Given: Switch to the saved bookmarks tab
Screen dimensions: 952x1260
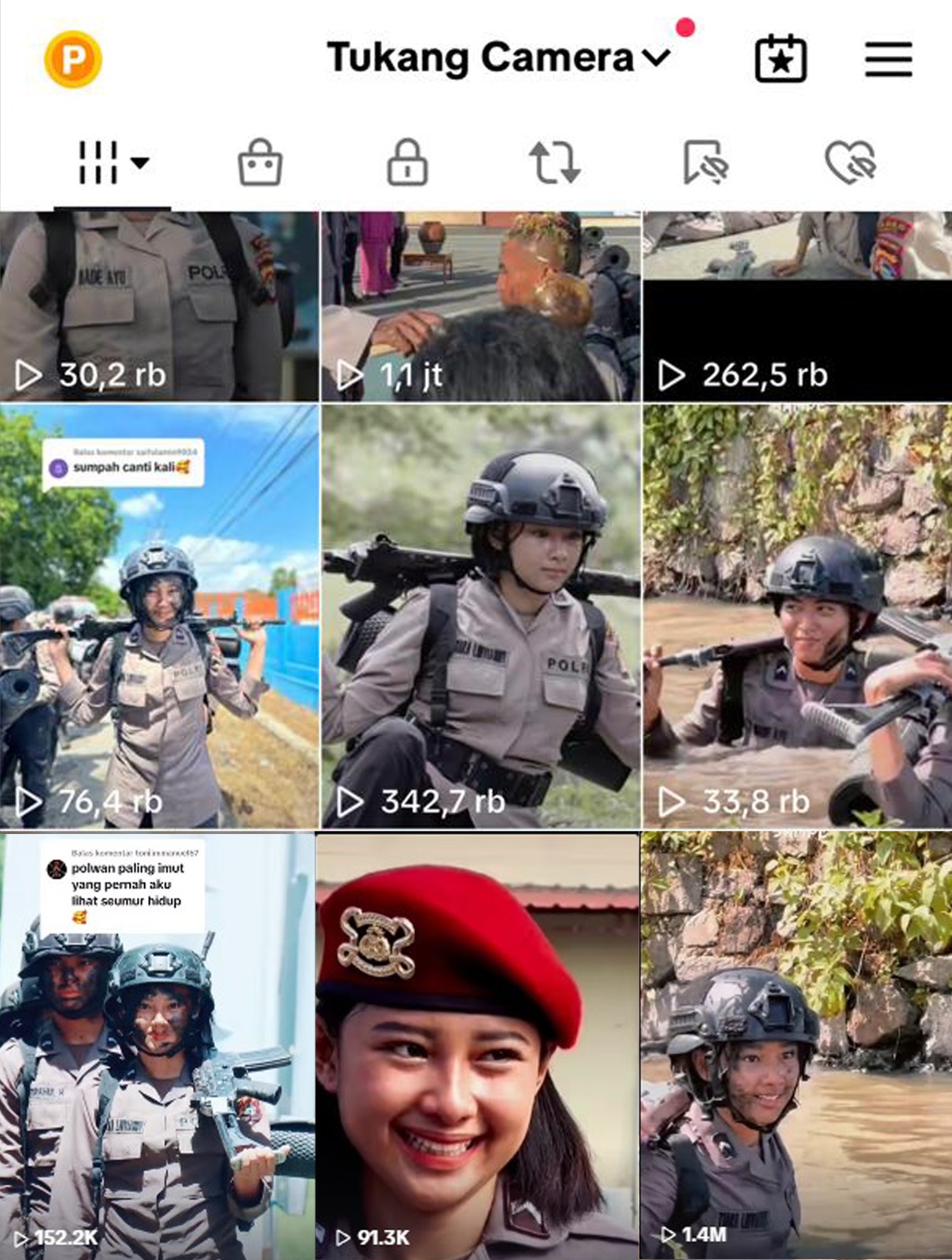Looking at the screenshot, I should (x=704, y=163).
